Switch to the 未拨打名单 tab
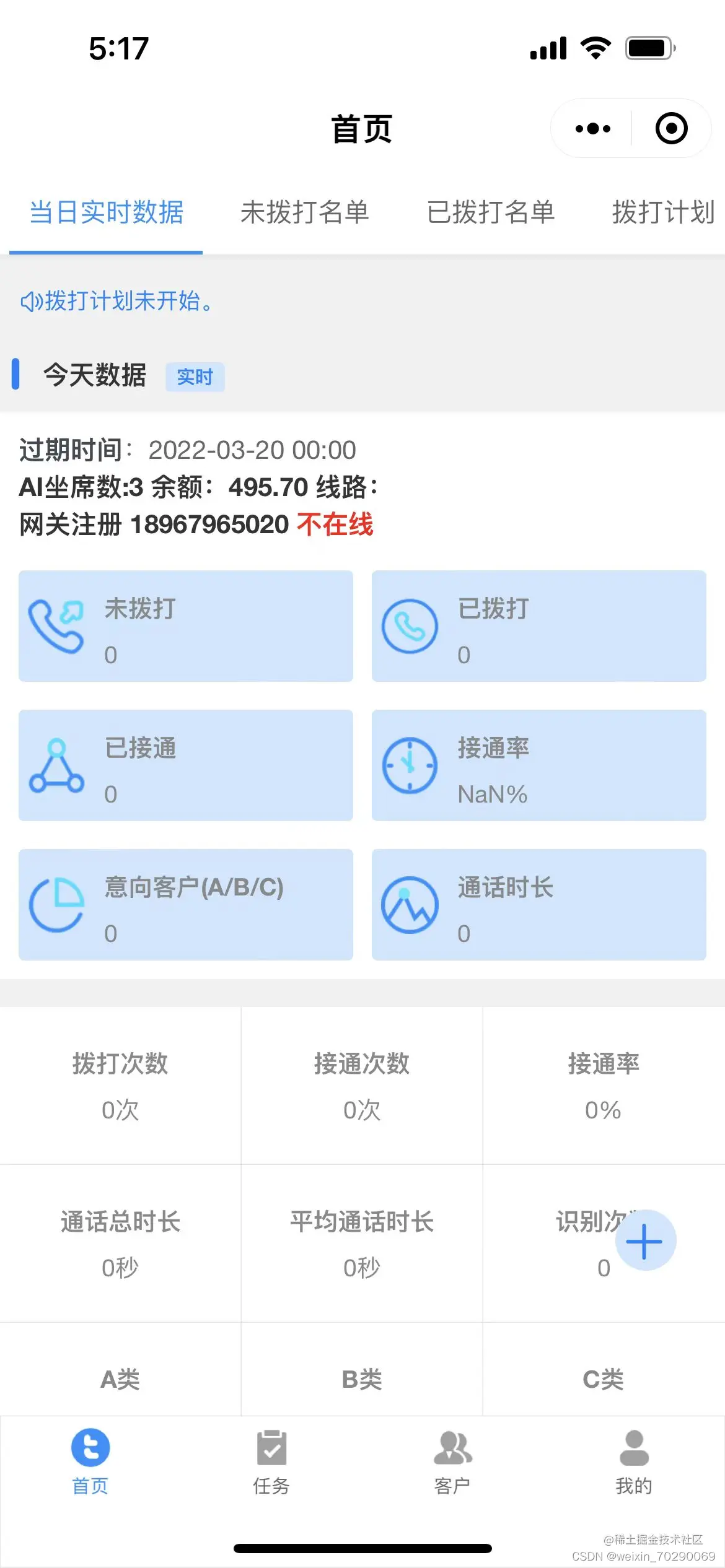Viewport: 725px width, 1568px height. pyautogui.click(x=304, y=212)
